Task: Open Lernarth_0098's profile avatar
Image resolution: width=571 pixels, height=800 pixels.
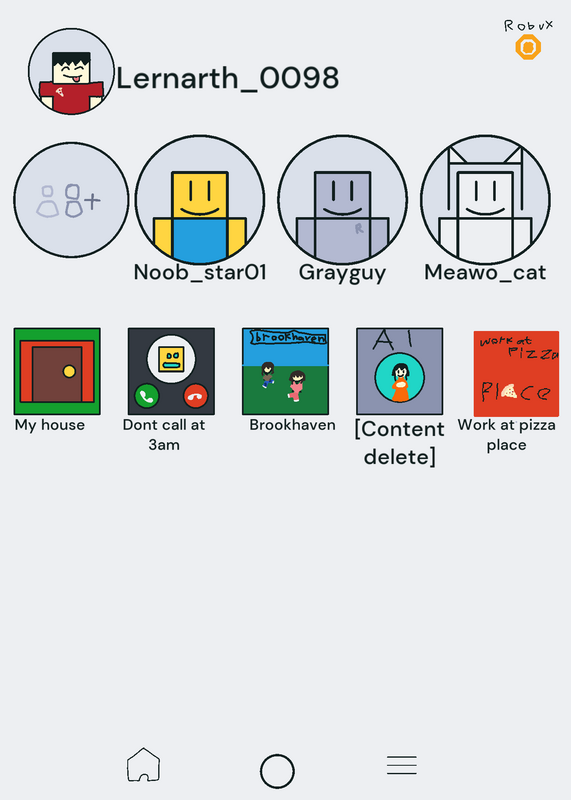Action: point(71,71)
